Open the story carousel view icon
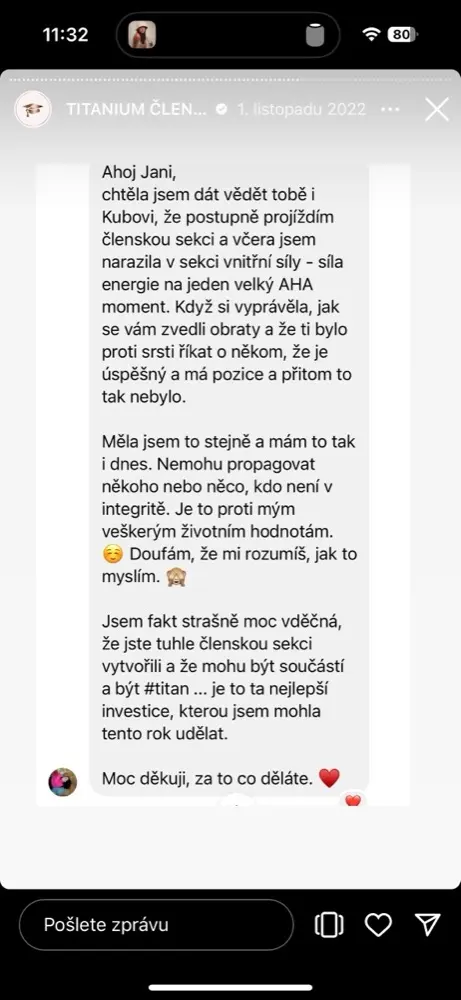This screenshot has width=461, height=1000. (329, 925)
